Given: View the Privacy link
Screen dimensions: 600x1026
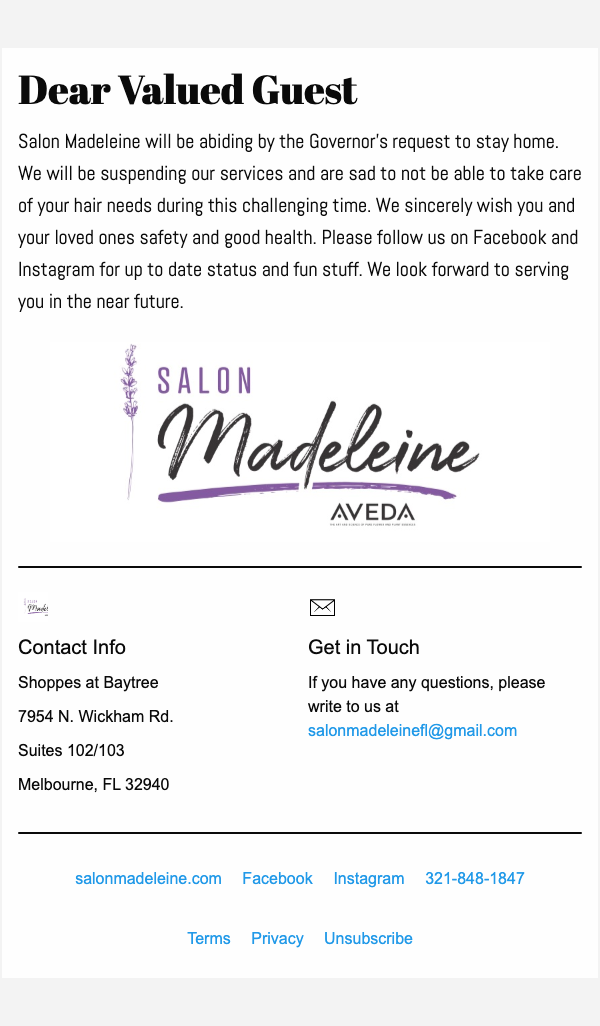Looking at the screenshot, I should tap(277, 939).
